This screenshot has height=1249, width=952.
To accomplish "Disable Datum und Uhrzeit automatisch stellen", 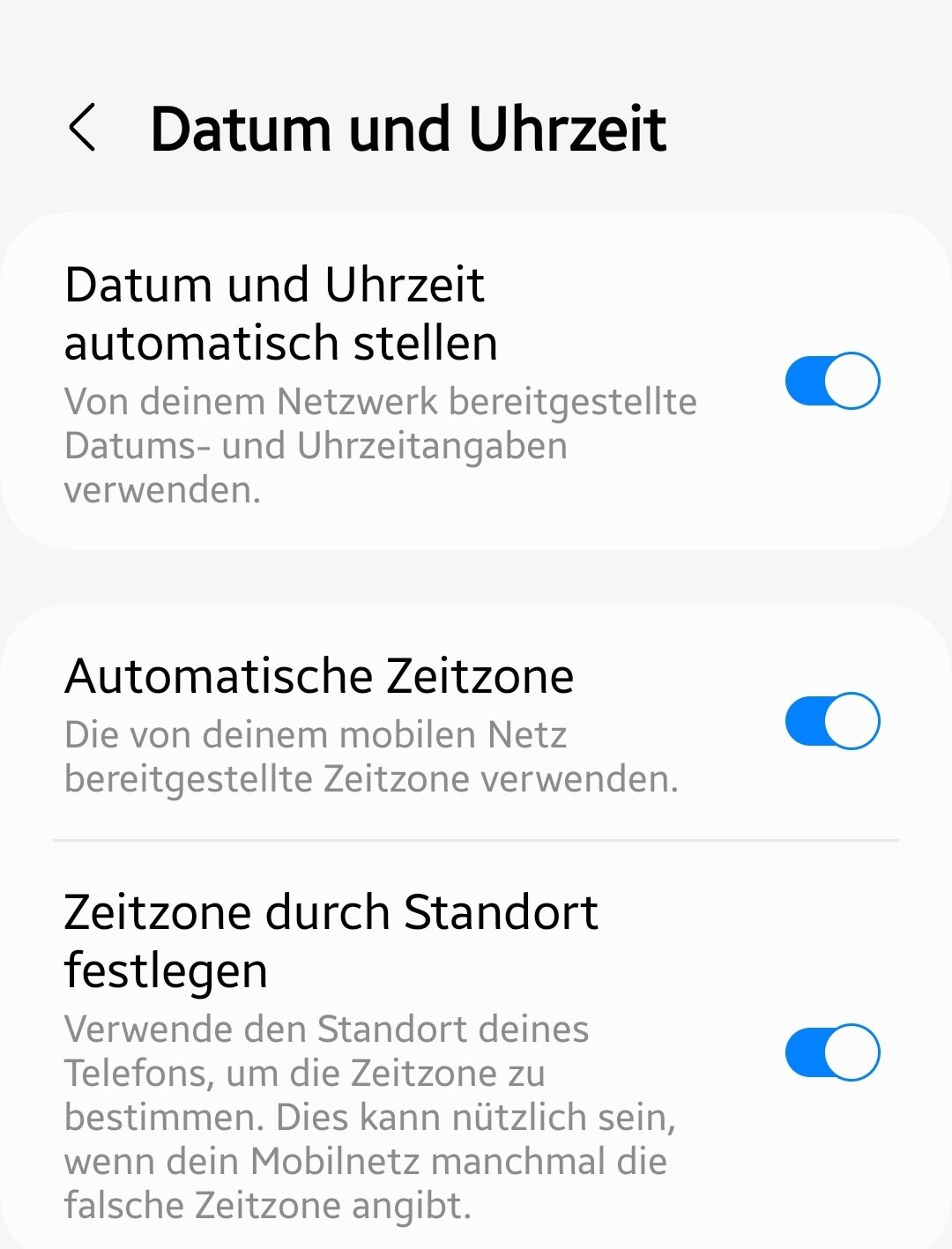I will (832, 381).
